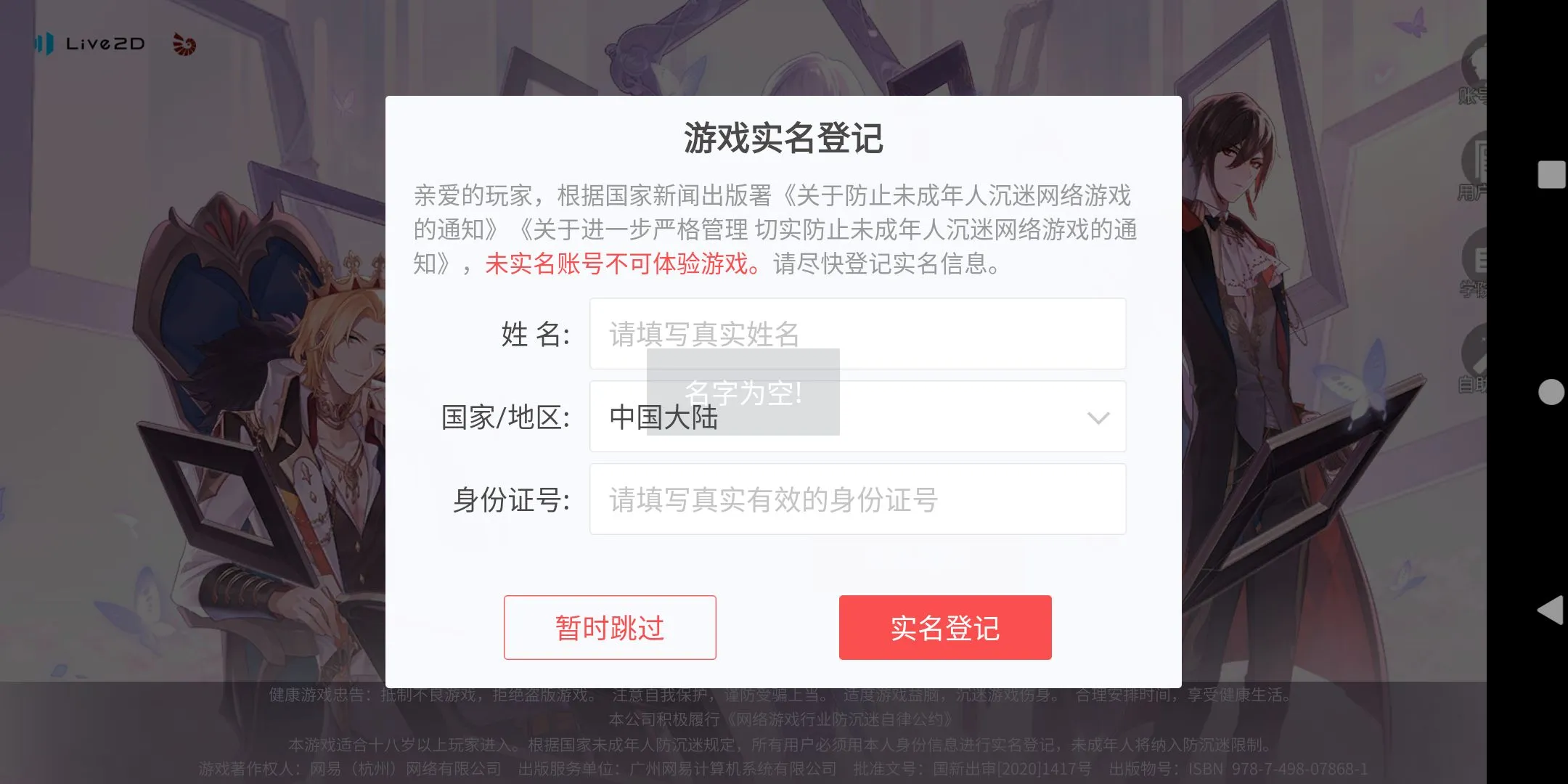Go to the system home screen
The width and height of the screenshot is (1568, 784).
point(1551,392)
